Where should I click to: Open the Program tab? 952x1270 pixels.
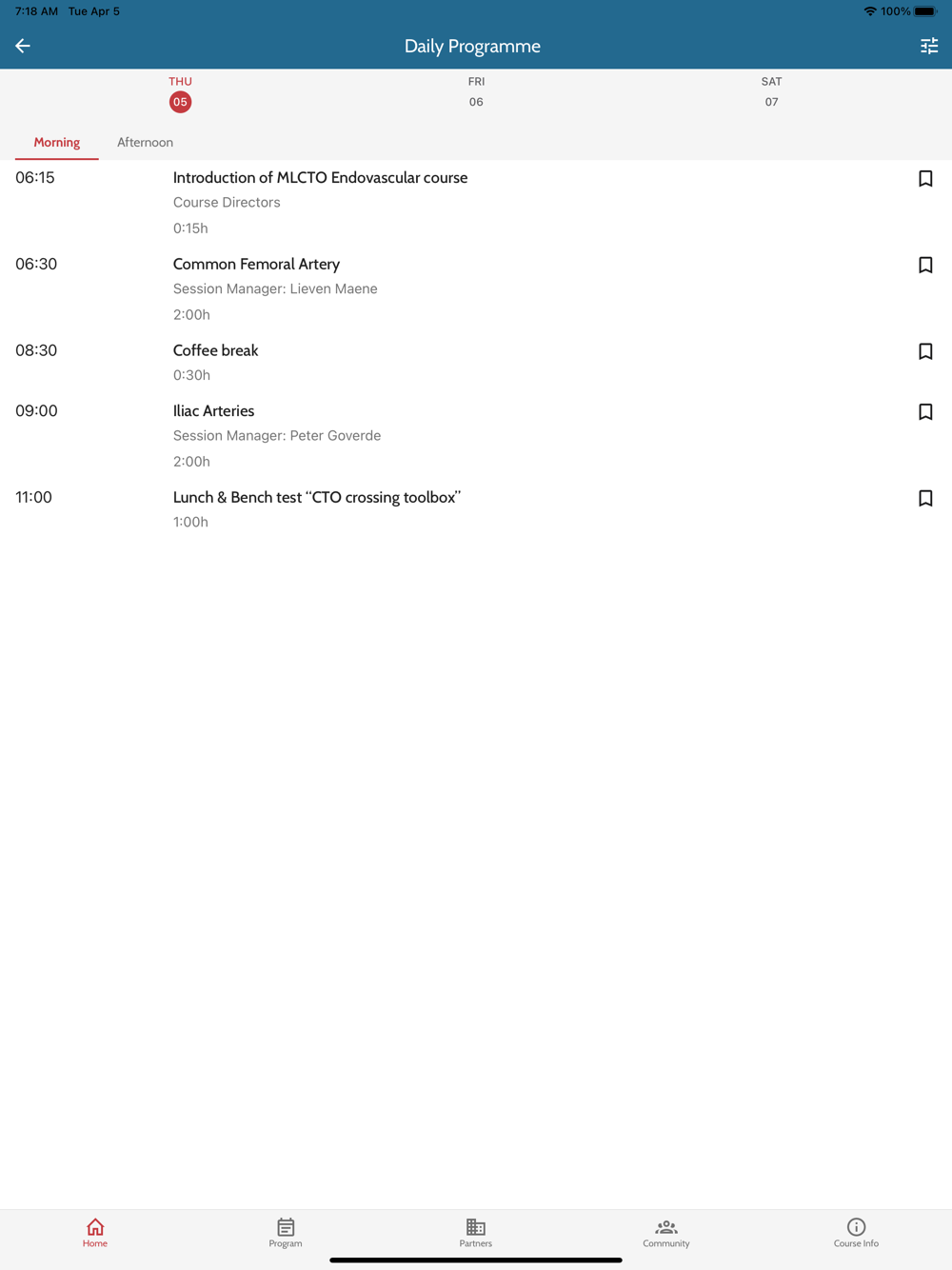pos(286,1232)
